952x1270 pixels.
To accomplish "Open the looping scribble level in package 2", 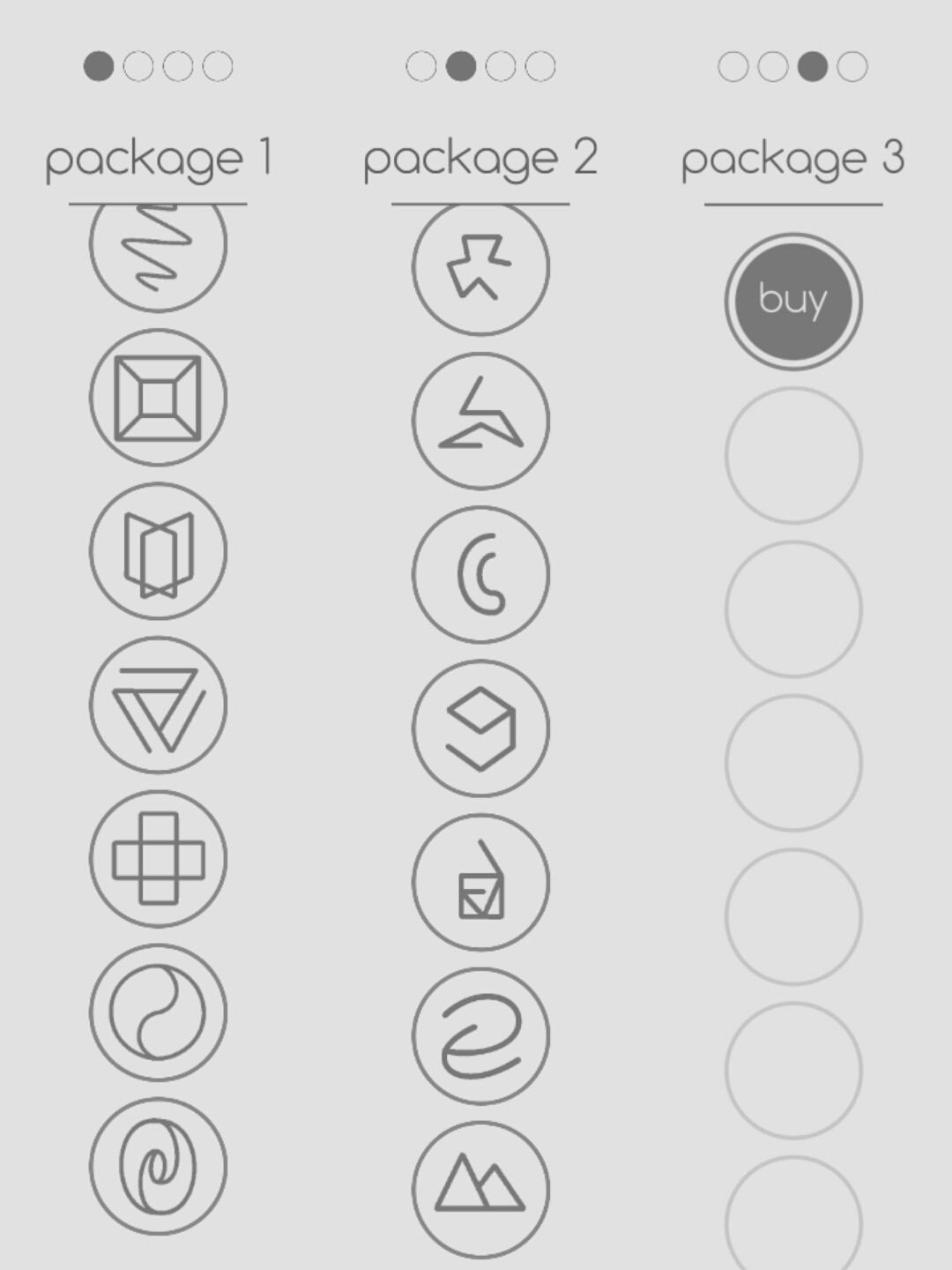I will click(480, 1035).
